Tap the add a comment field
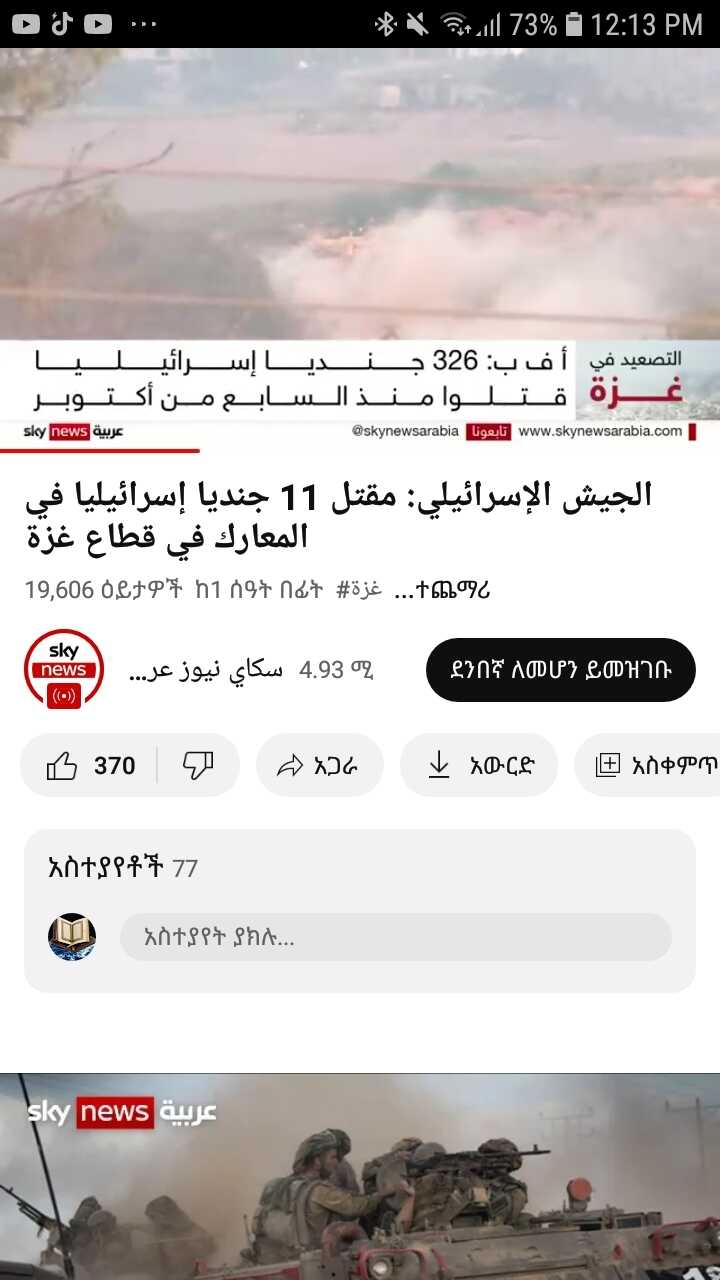The image size is (720, 1280). pyautogui.click(x=395, y=938)
